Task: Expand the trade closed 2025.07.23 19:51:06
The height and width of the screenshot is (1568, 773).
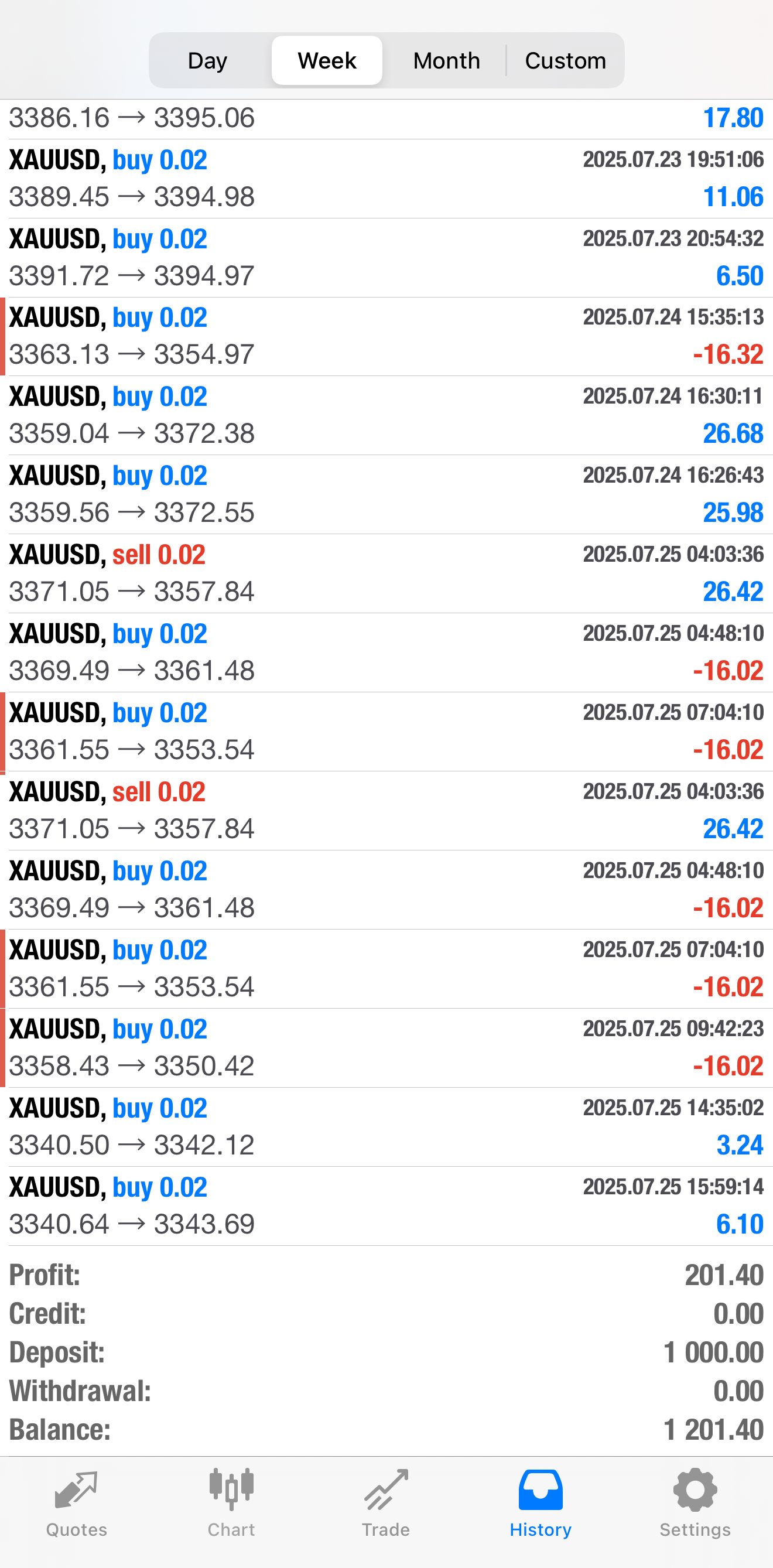Action: click(386, 178)
